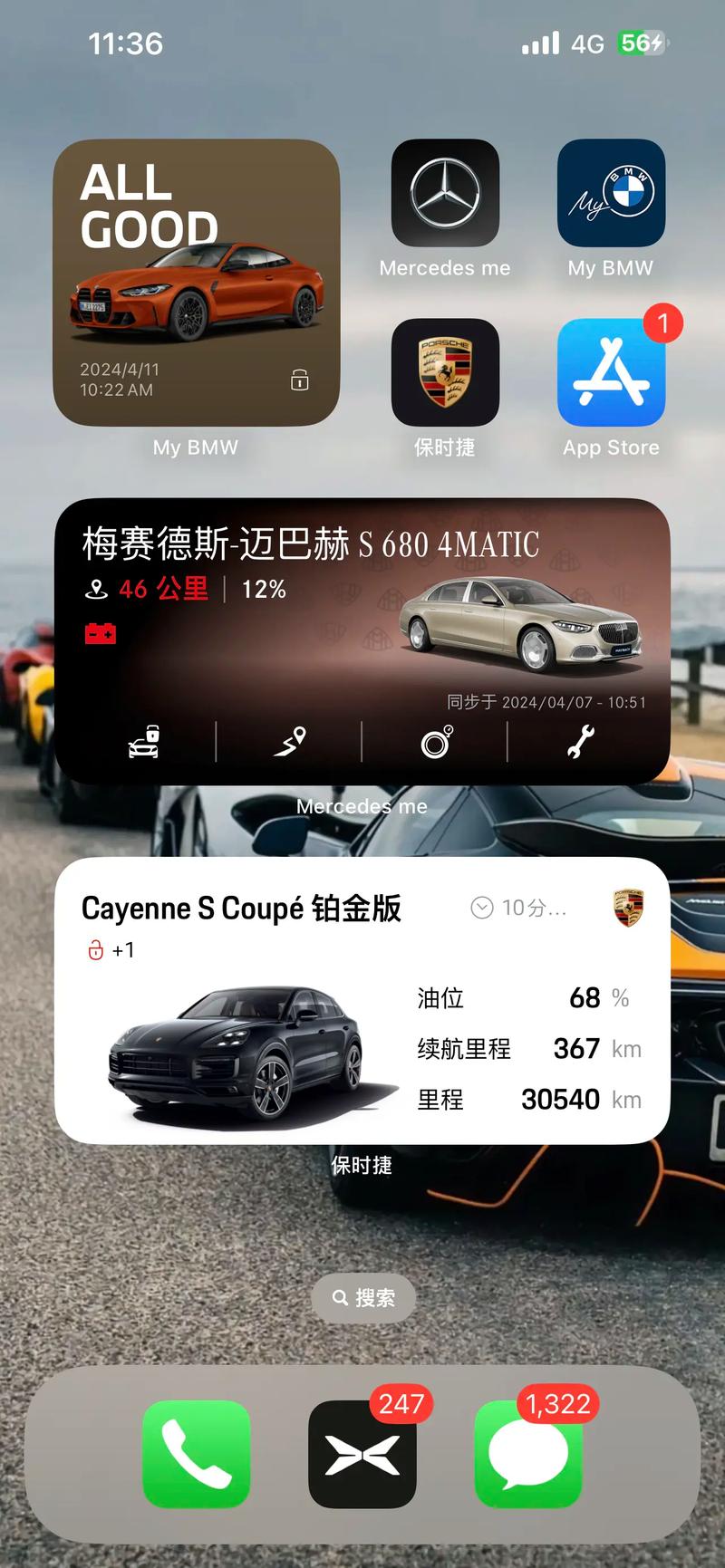Viewport: 725px width, 1568px height.
Task: Open the route location icon in Mercedes widget
Action: [290, 742]
